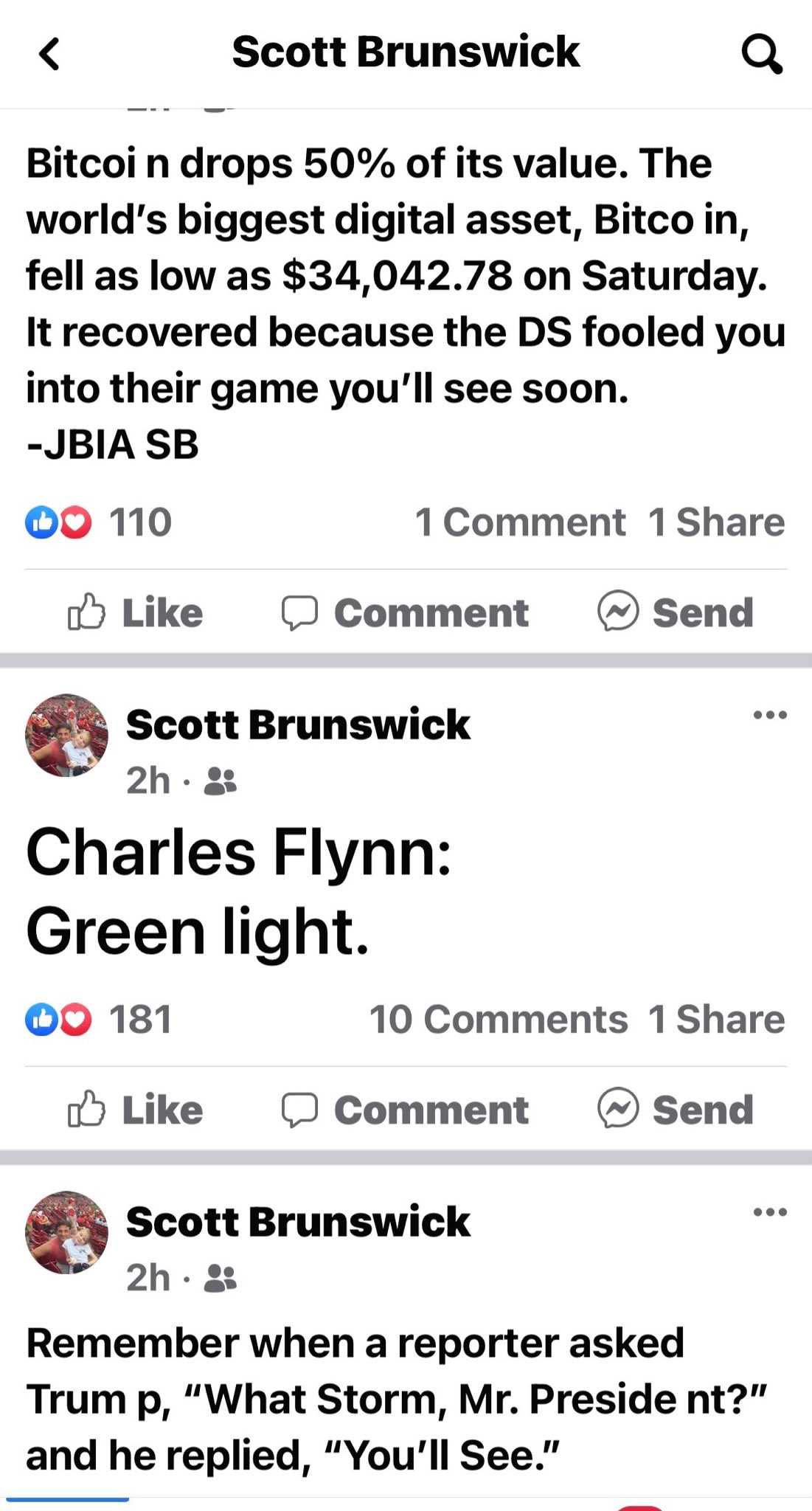Open options menu for the Remember when post

[770, 1212]
